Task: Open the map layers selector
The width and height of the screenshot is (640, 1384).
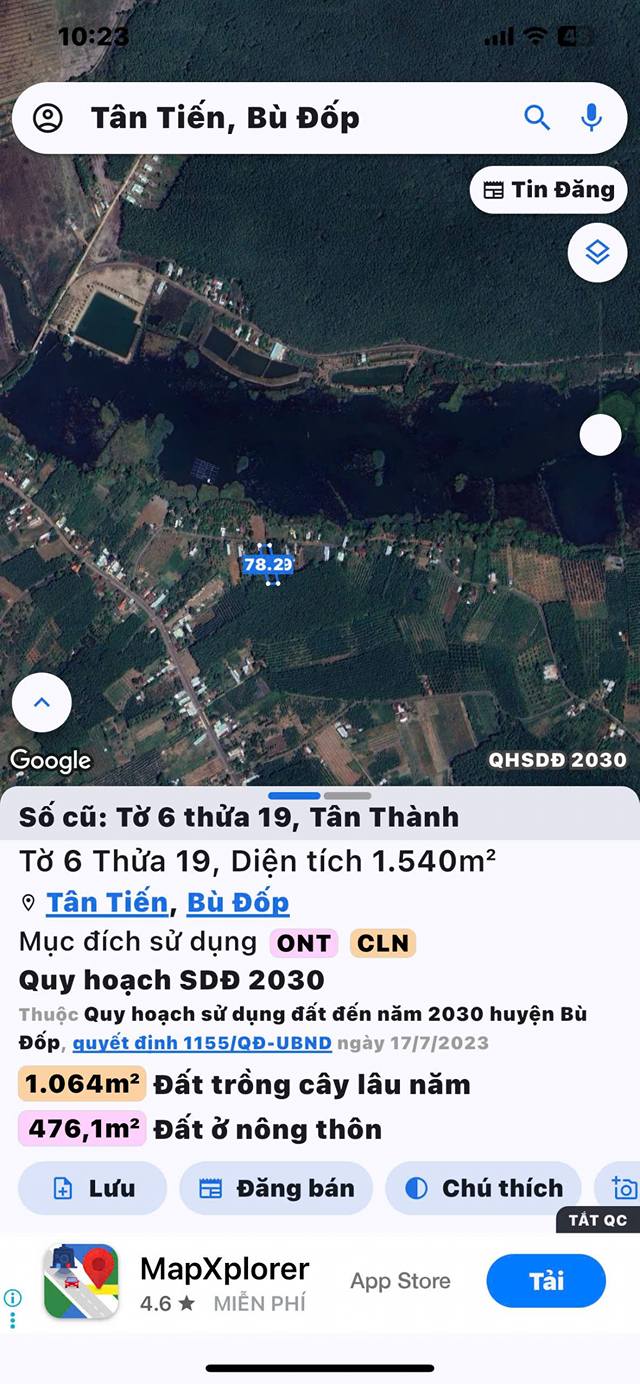Action: pos(597,253)
